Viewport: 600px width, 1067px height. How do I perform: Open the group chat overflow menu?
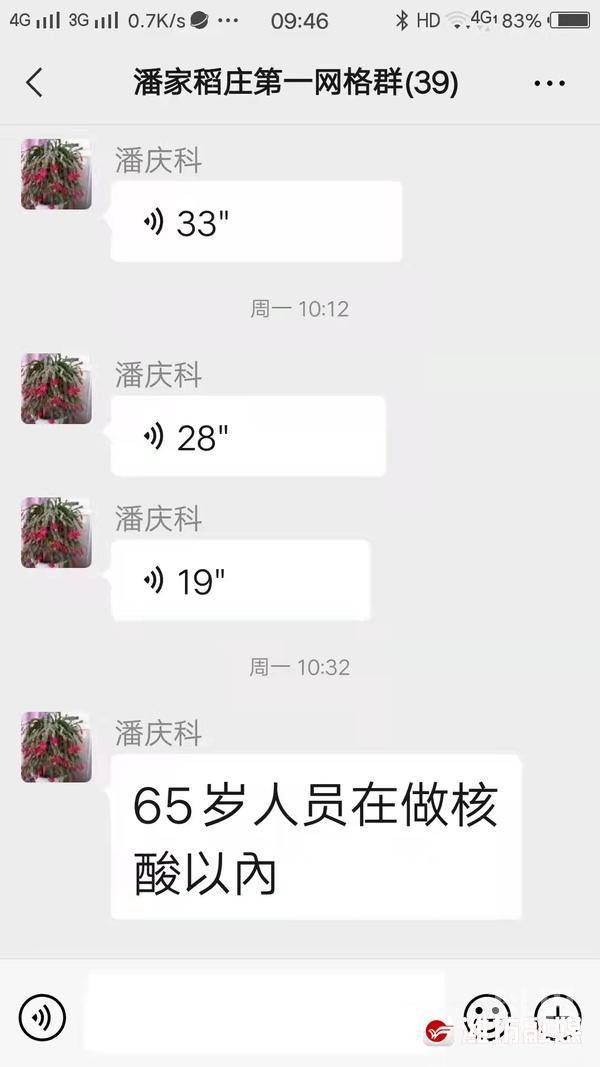coord(549,83)
